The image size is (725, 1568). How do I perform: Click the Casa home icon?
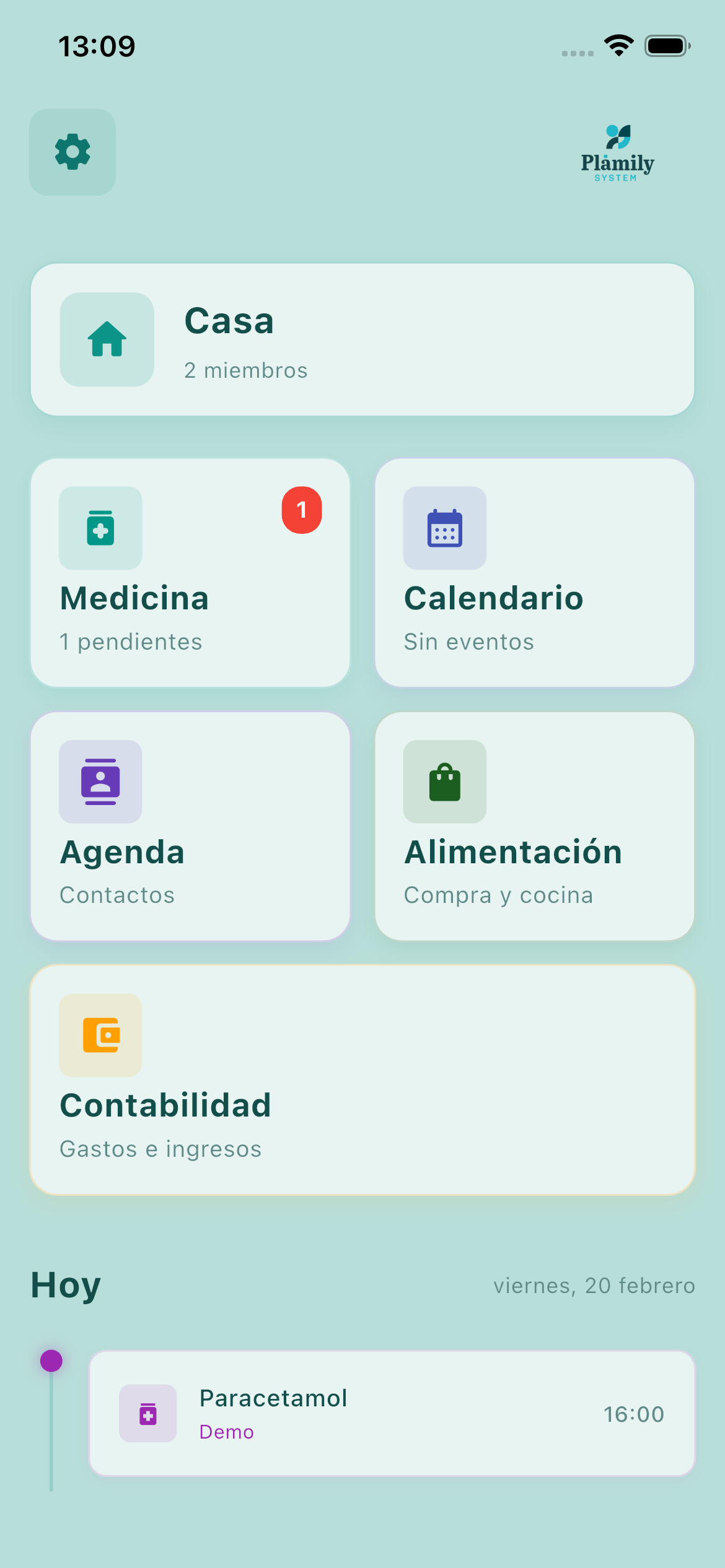tap(107, 339)
